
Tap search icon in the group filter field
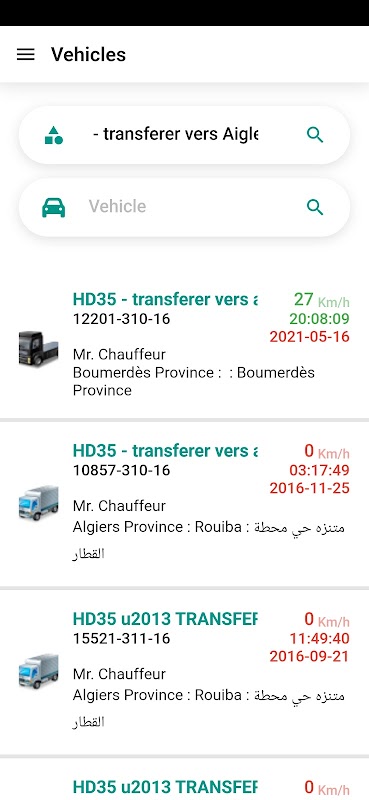coord(315,135)
